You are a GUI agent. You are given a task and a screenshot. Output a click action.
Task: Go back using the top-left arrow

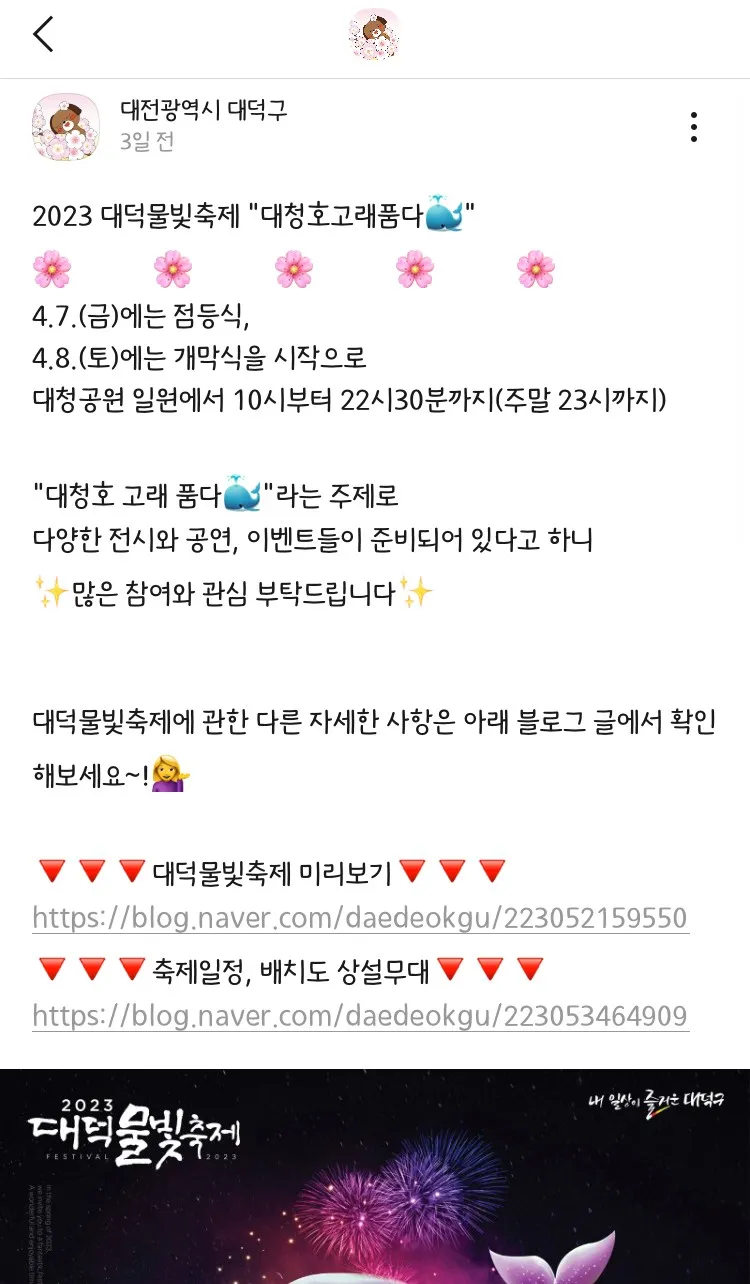click(x=43, y=35)
